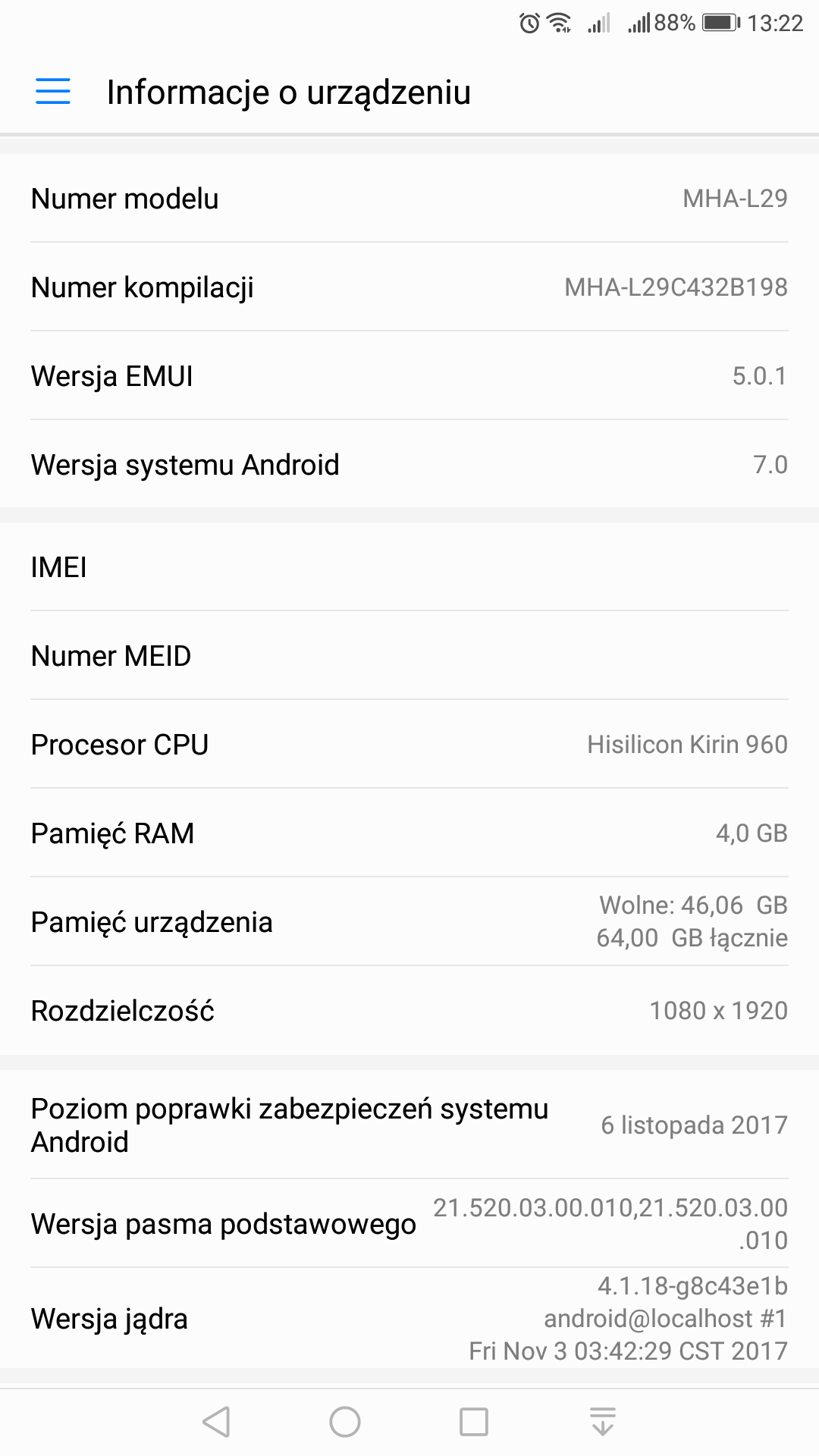Go to the home screen
The height and width of the screenshot is (1456, 819).
[x=345, y=1422]
